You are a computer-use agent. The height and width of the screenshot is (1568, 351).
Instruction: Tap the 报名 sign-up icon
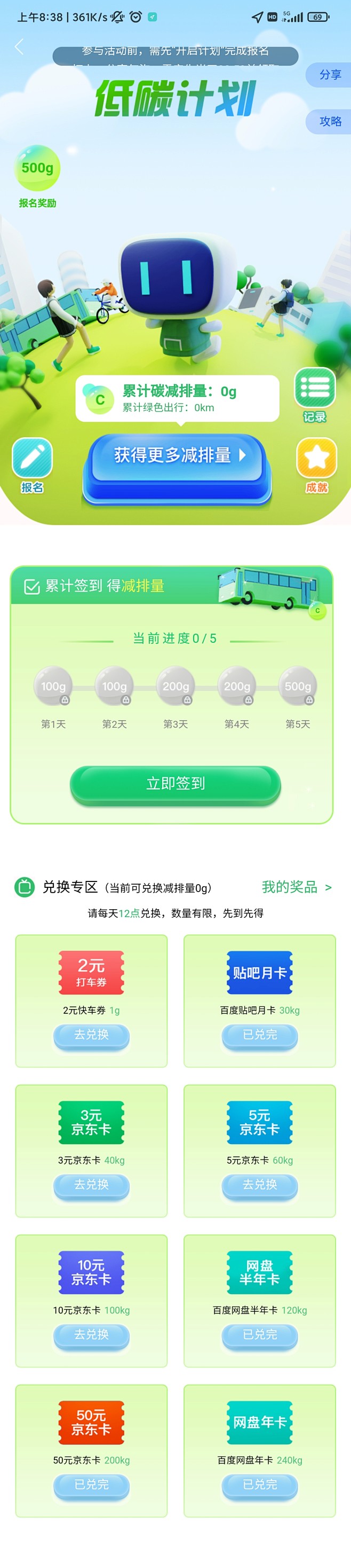(x=32, y=464)
